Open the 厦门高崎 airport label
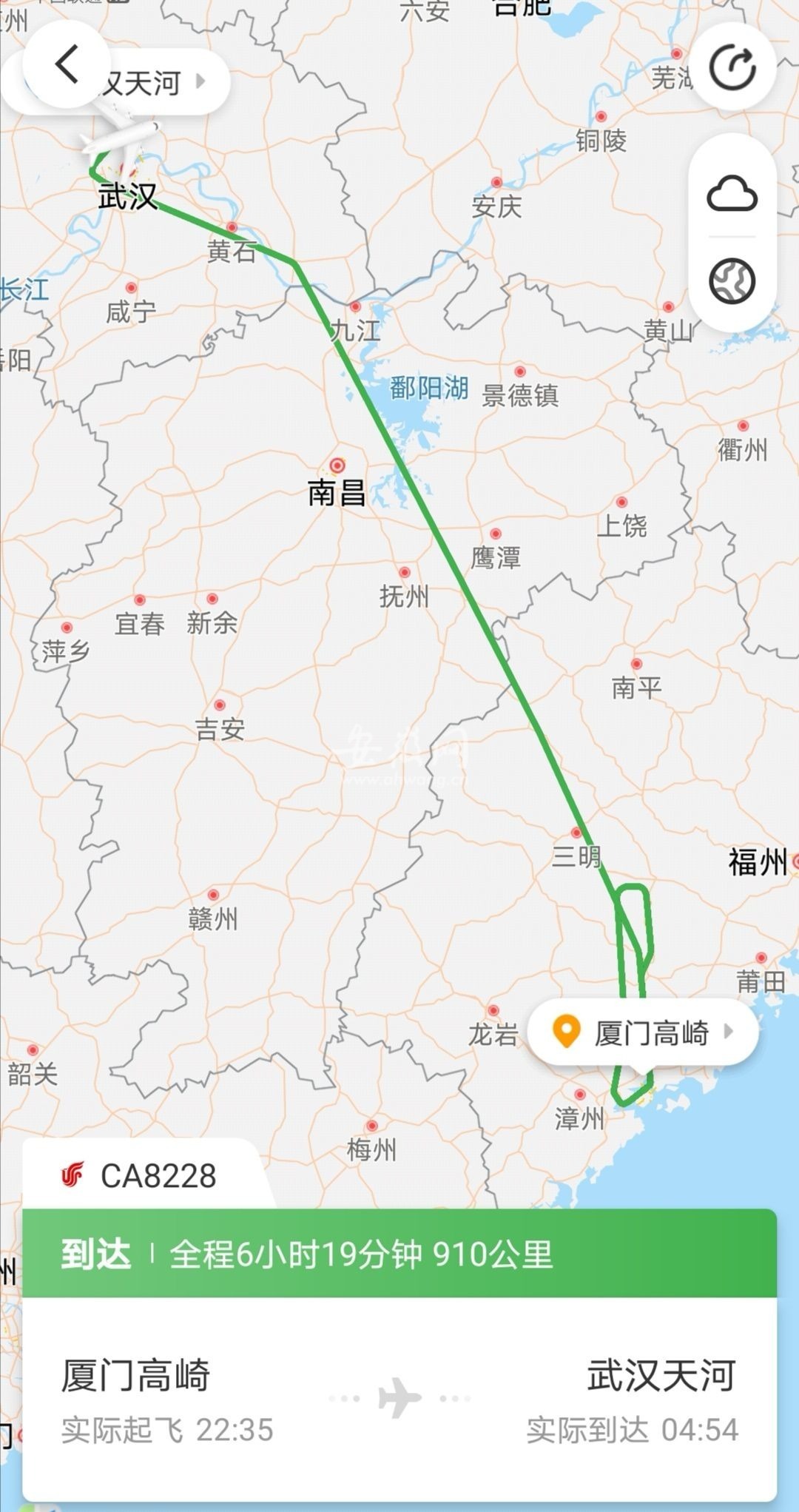799x1512 pixels. click(642, 1032)
